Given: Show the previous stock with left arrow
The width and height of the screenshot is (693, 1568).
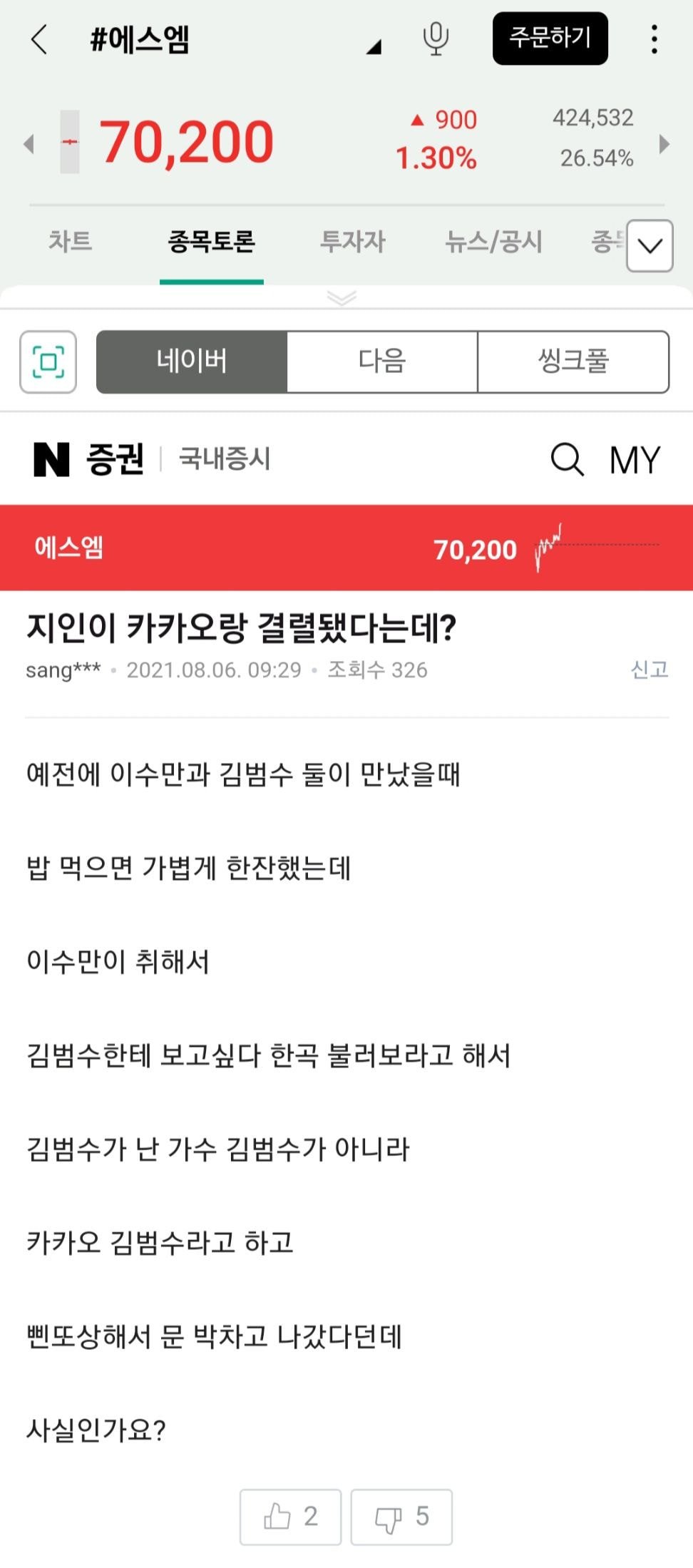Looking at the screenshot, I should coord(29,144).
